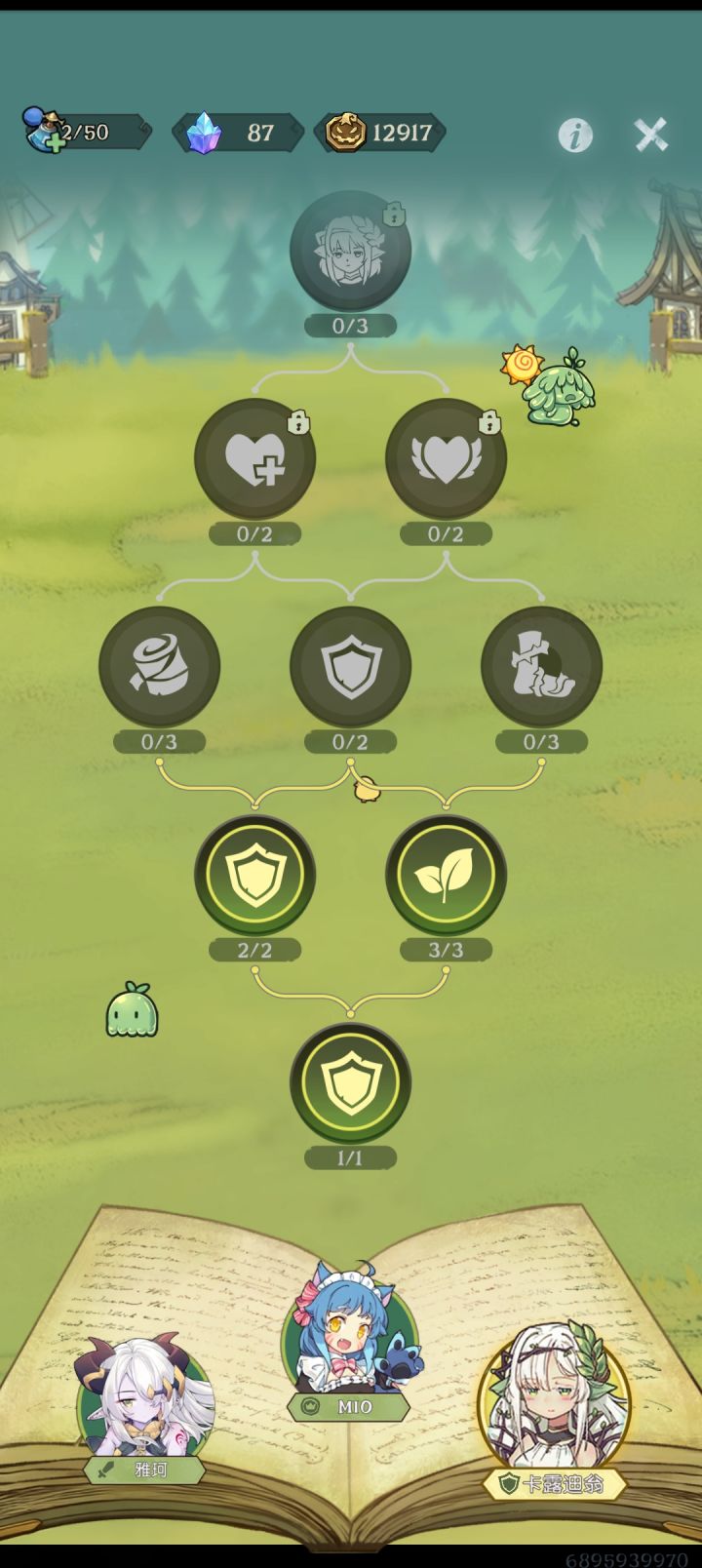
Task: Select the leaf sprout skill node at 3/3
Action: [447, 875]
